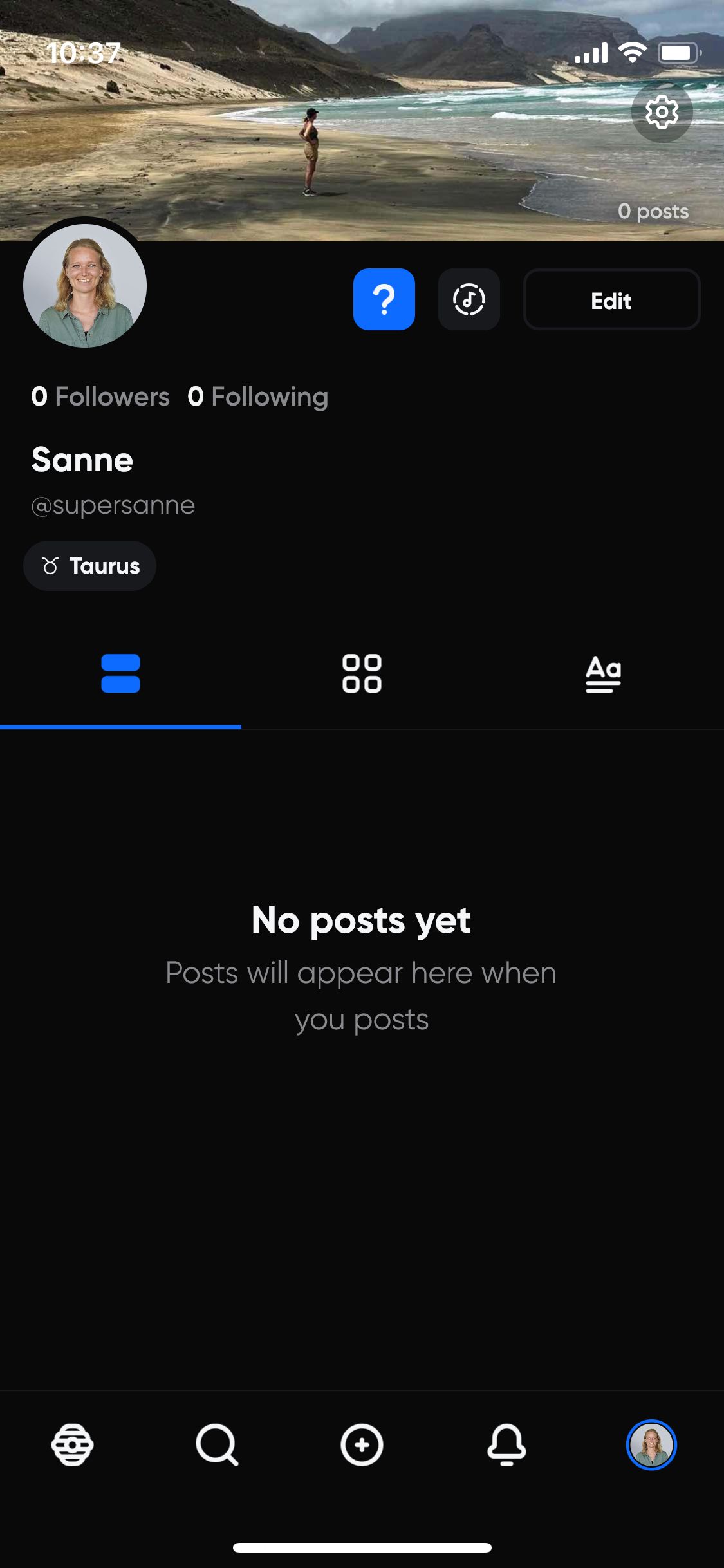Open the profile tab in bottom bar
The width and height of the screenshot is (724, 1568).
click(651, 1444)
